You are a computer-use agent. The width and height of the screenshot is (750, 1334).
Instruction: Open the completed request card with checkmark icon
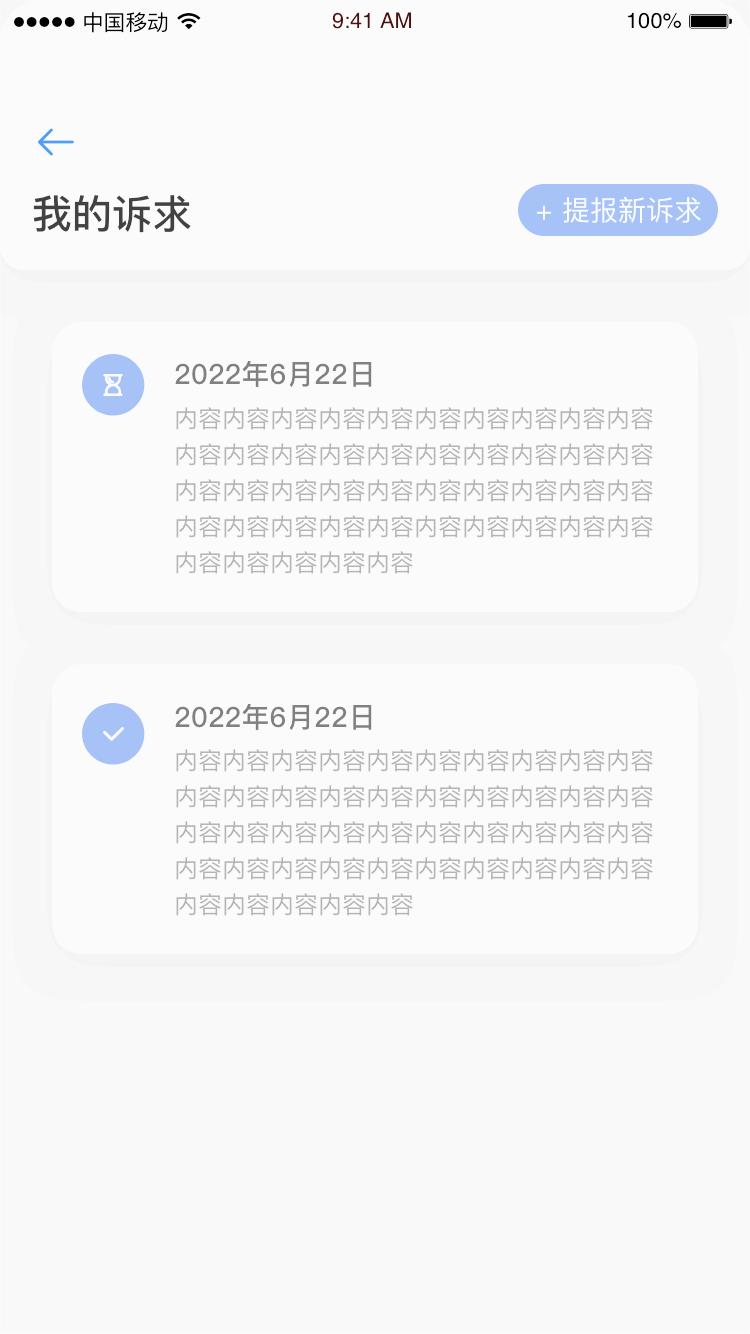[x=375, y=809]
